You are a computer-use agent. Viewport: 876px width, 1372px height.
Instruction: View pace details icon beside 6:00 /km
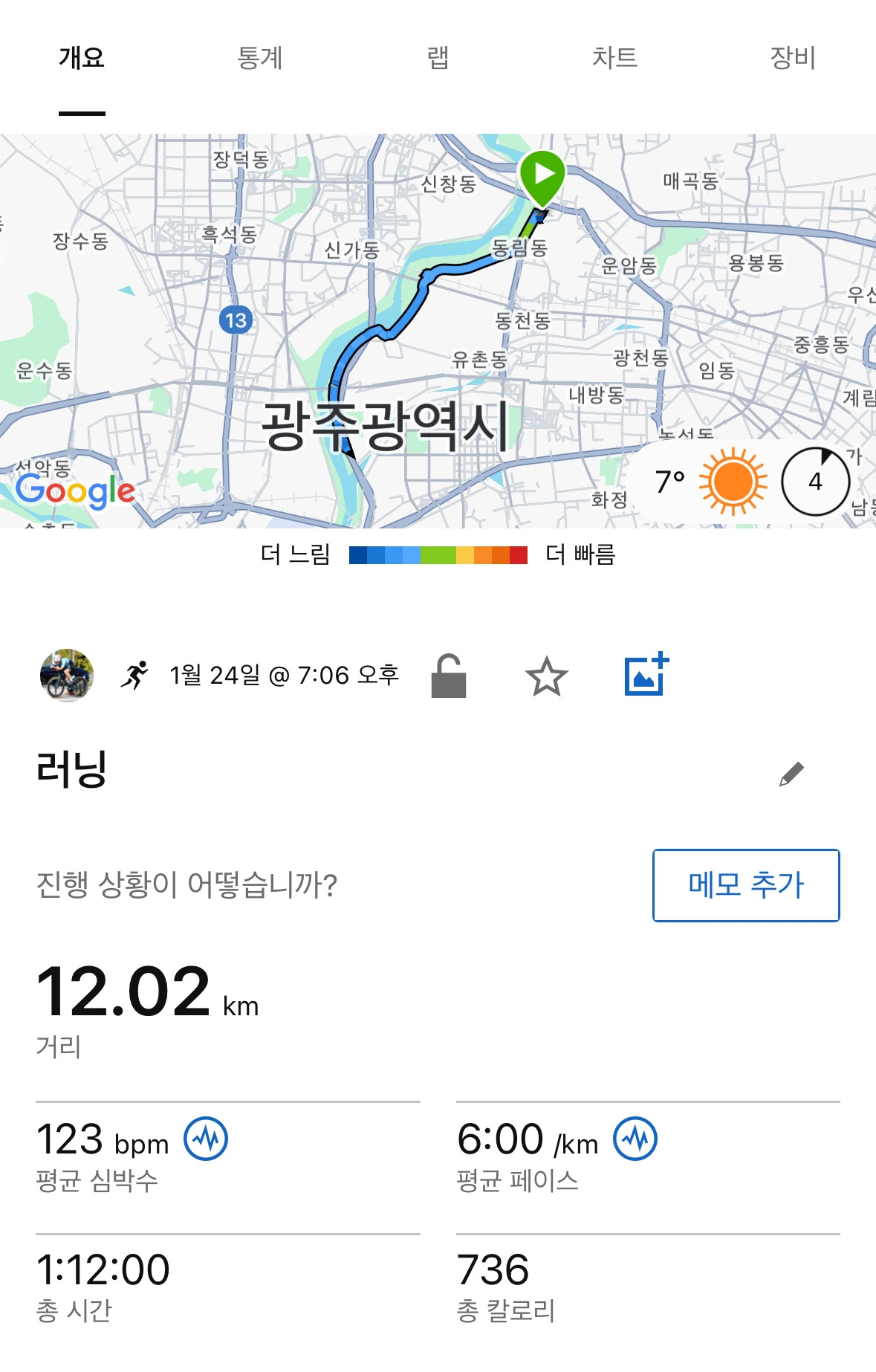click(x=635, y=1139)
